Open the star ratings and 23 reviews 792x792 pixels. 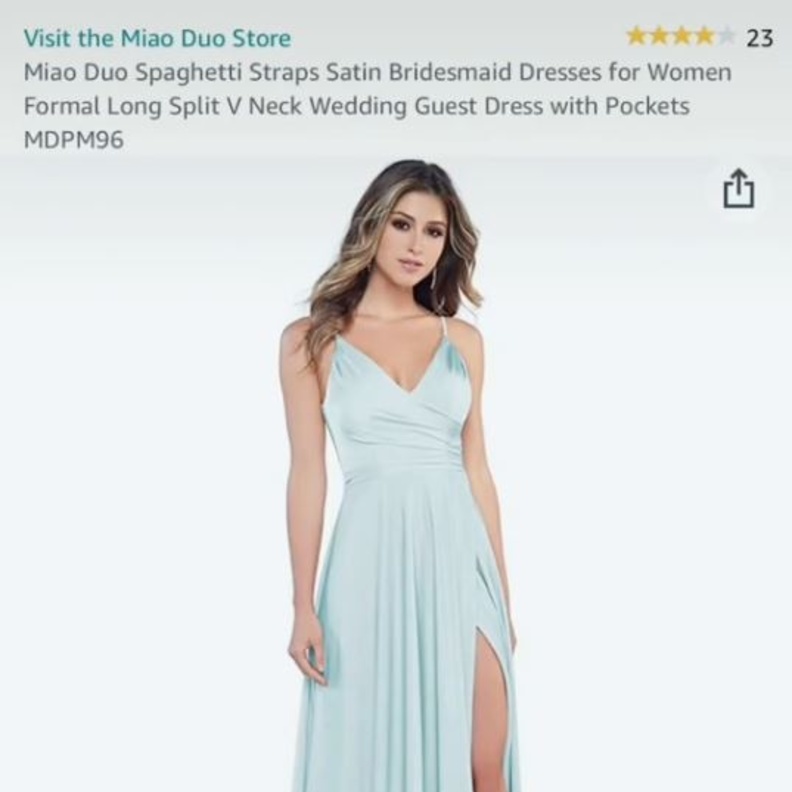[x=698, y=38]
